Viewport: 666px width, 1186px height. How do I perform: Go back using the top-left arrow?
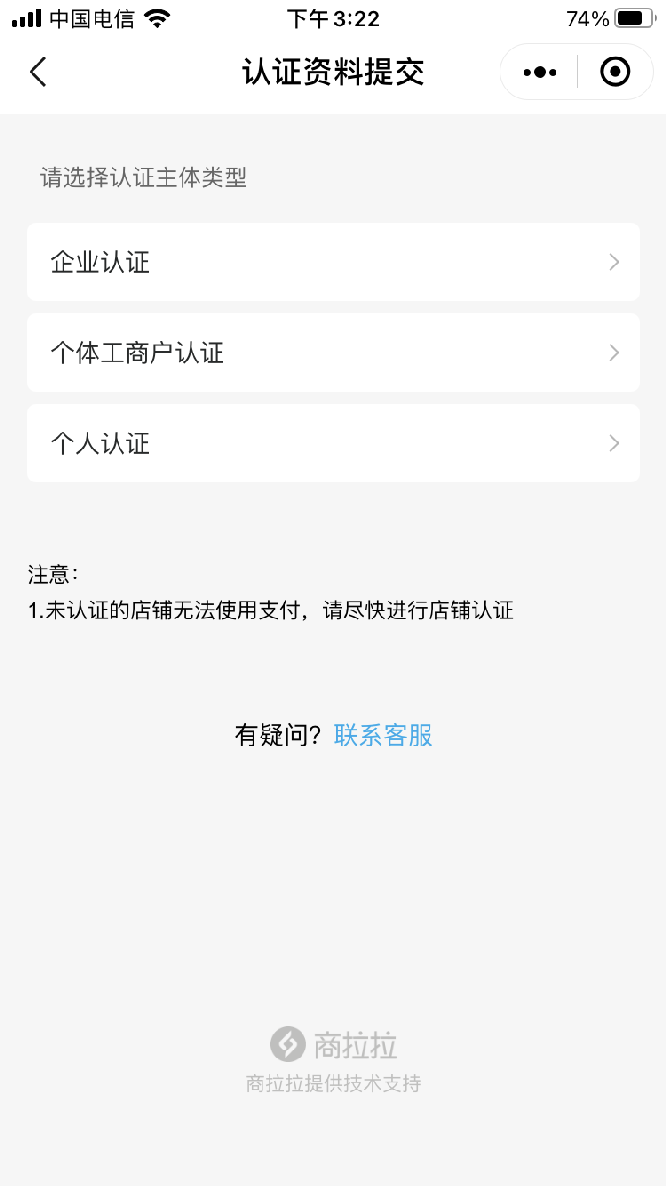click(38, 72)
